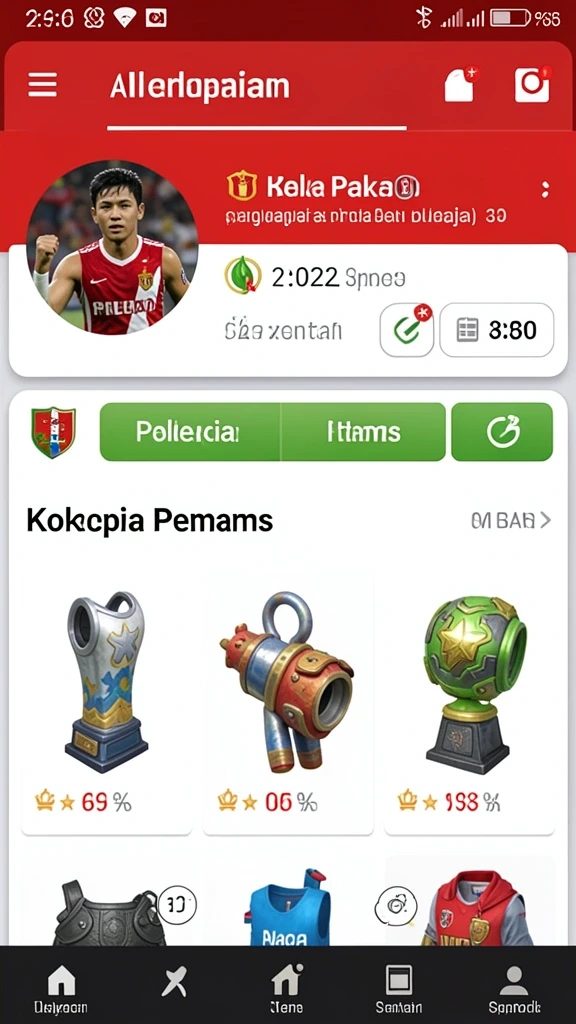
Task: Open the hamburger drawer menu
Action: coord(42,85)
